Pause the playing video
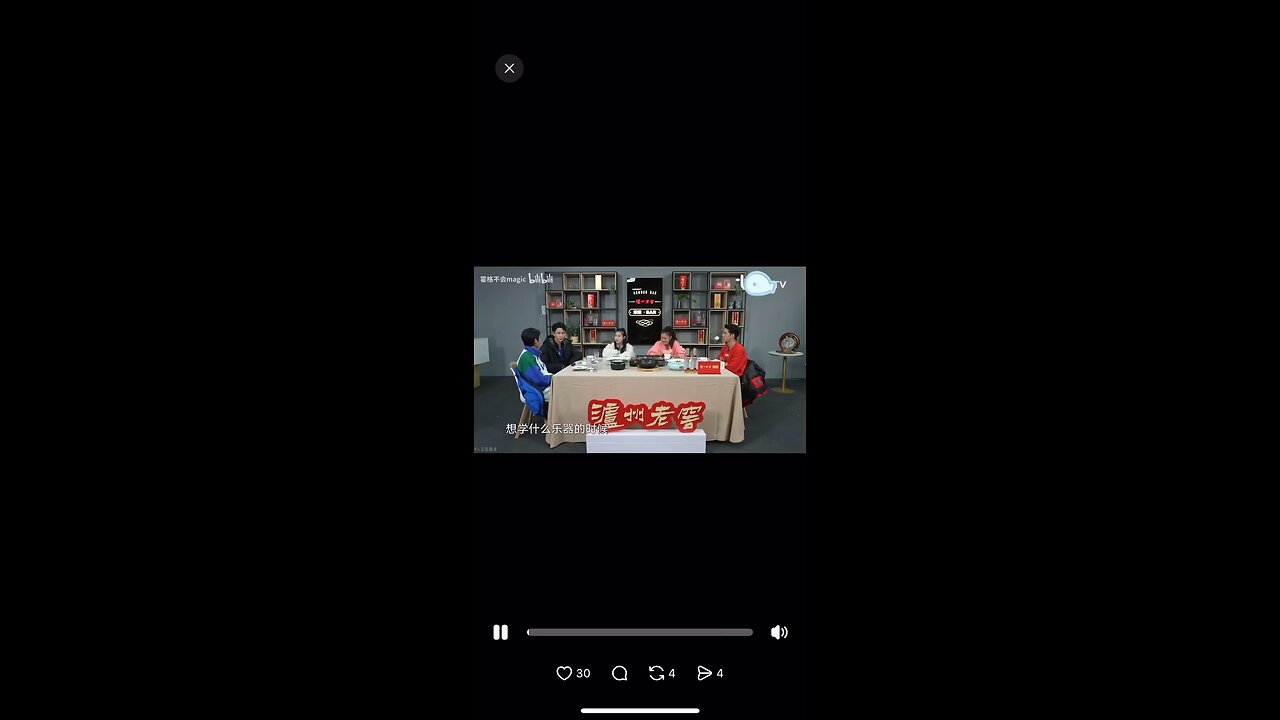Viewport: 1280px width, 720px height. click(500, 632)
